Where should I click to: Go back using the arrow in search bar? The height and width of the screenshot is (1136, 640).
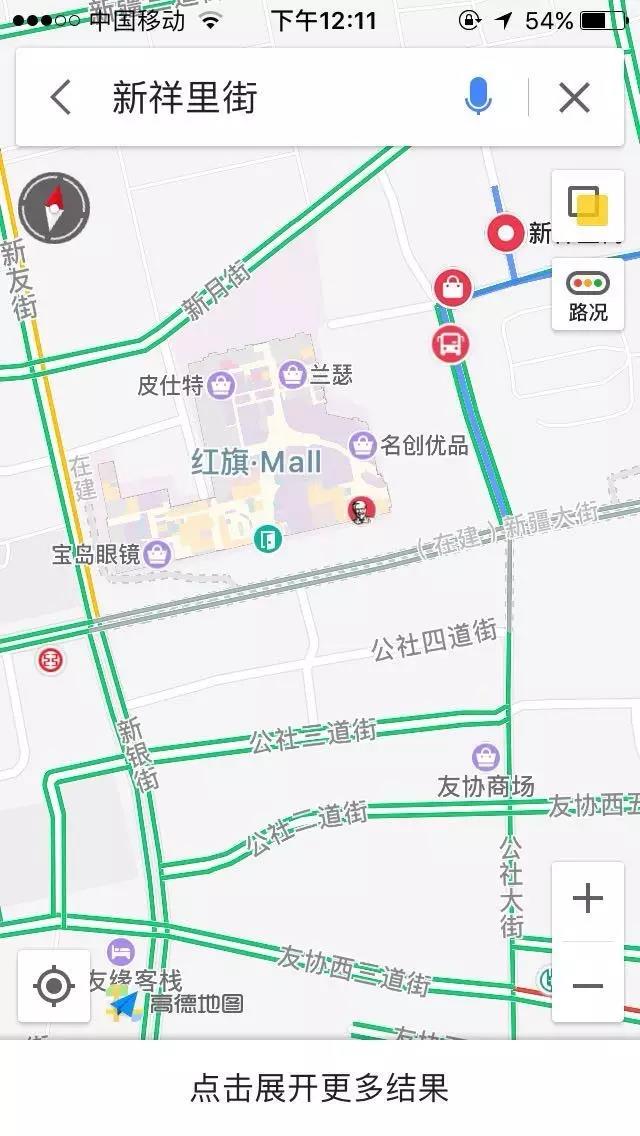[61, 97]
